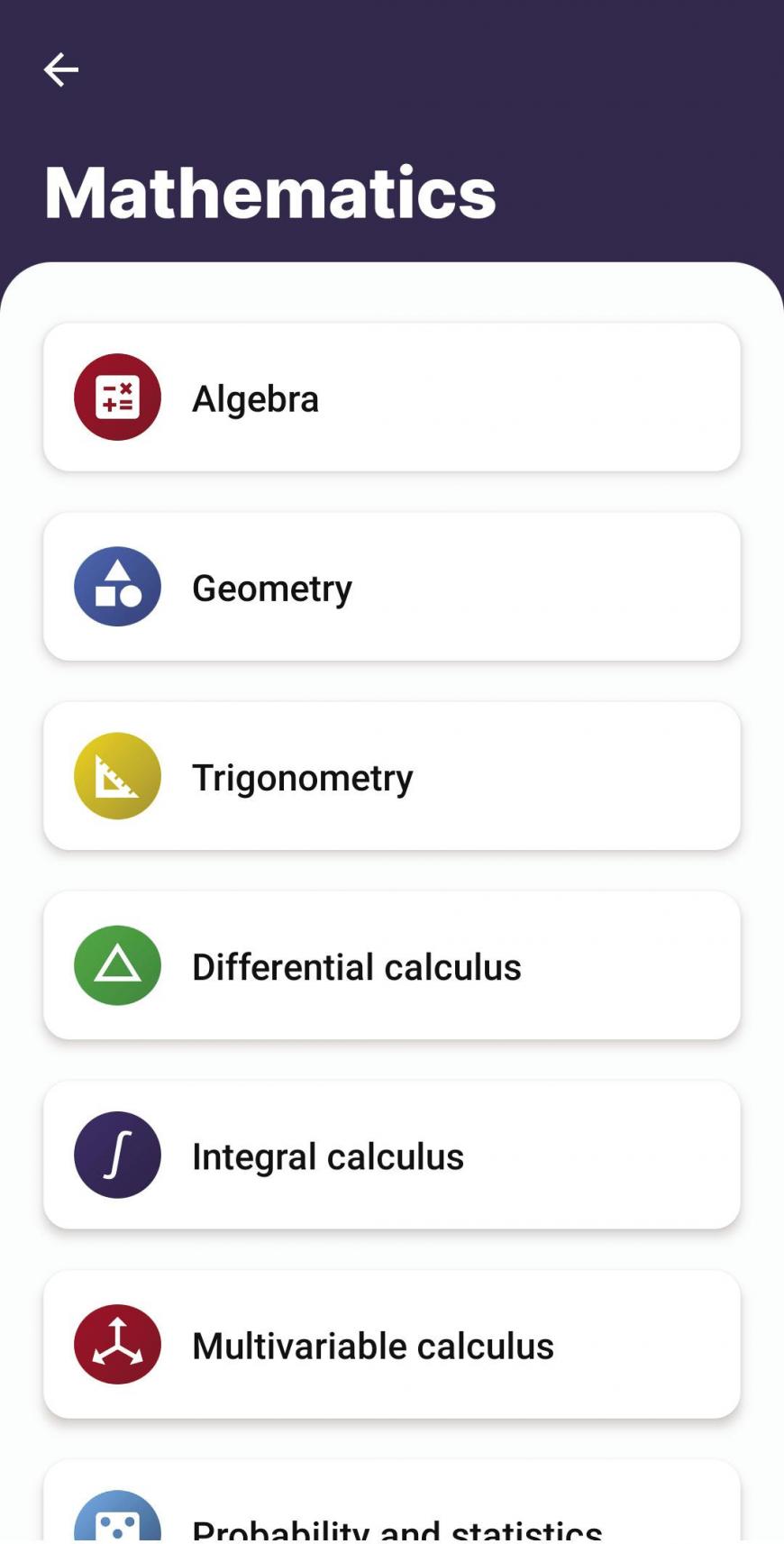Open Trigonometry lessons
Screen dimensions: 784x1544
point(392,776)
